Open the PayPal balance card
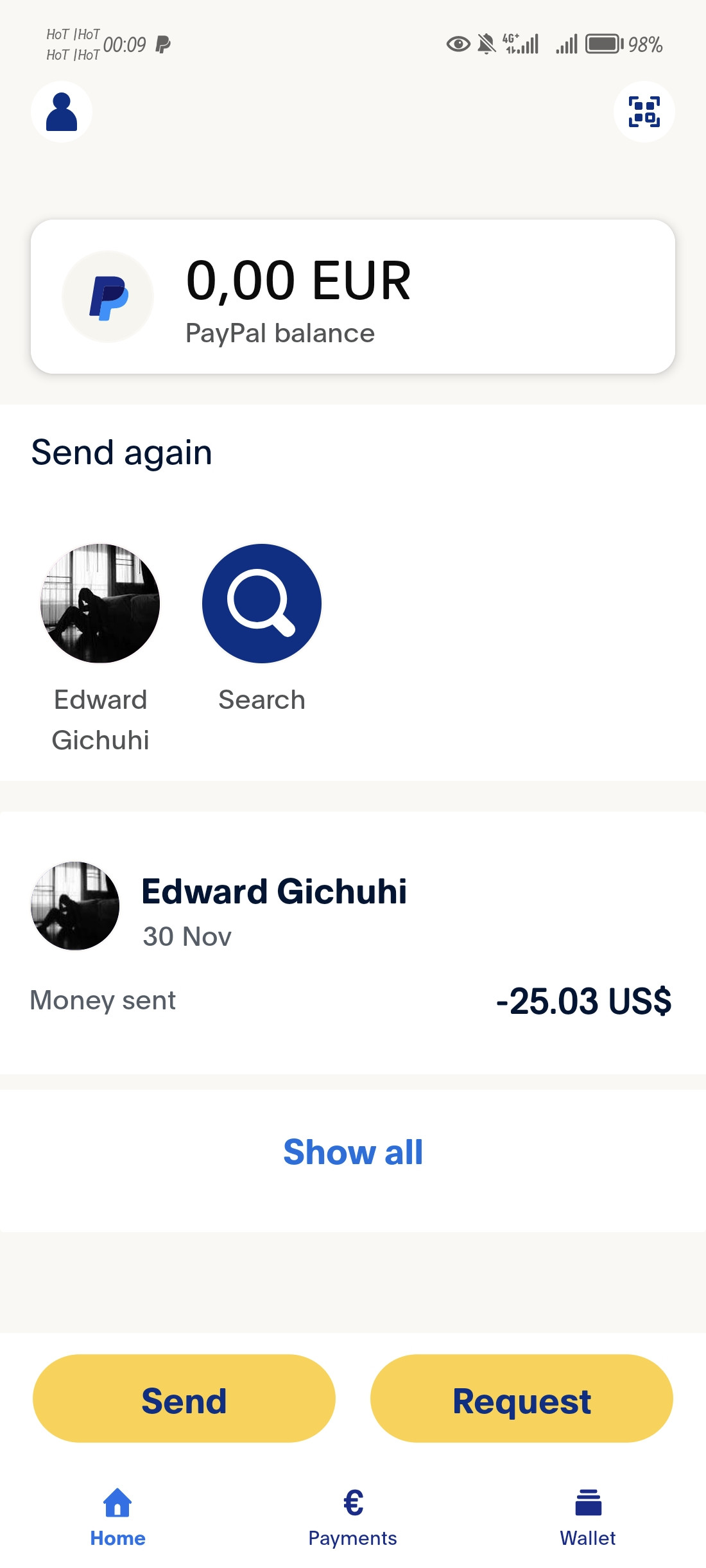The image size is (706, 1568). pyautogui.click(x=353, y=297)
